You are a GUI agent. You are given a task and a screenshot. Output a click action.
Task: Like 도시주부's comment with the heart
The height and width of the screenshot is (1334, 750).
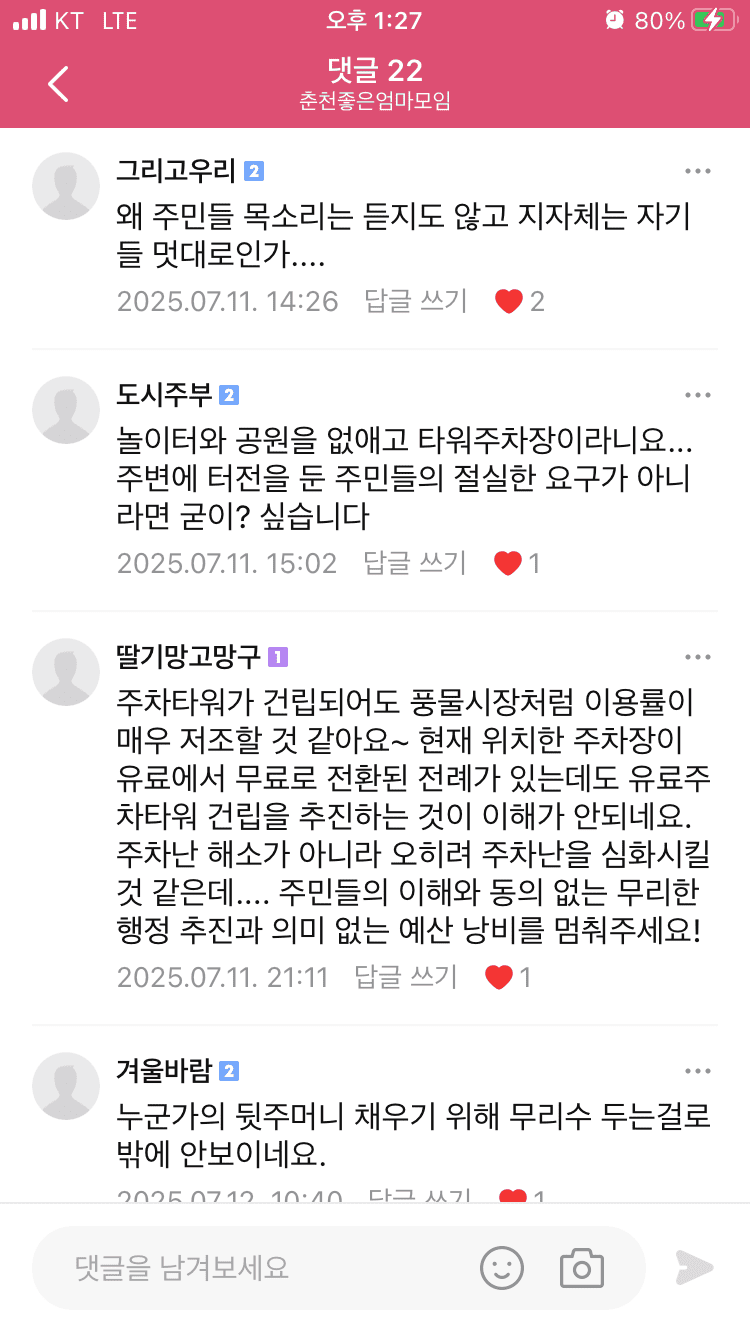pos(509,563)
